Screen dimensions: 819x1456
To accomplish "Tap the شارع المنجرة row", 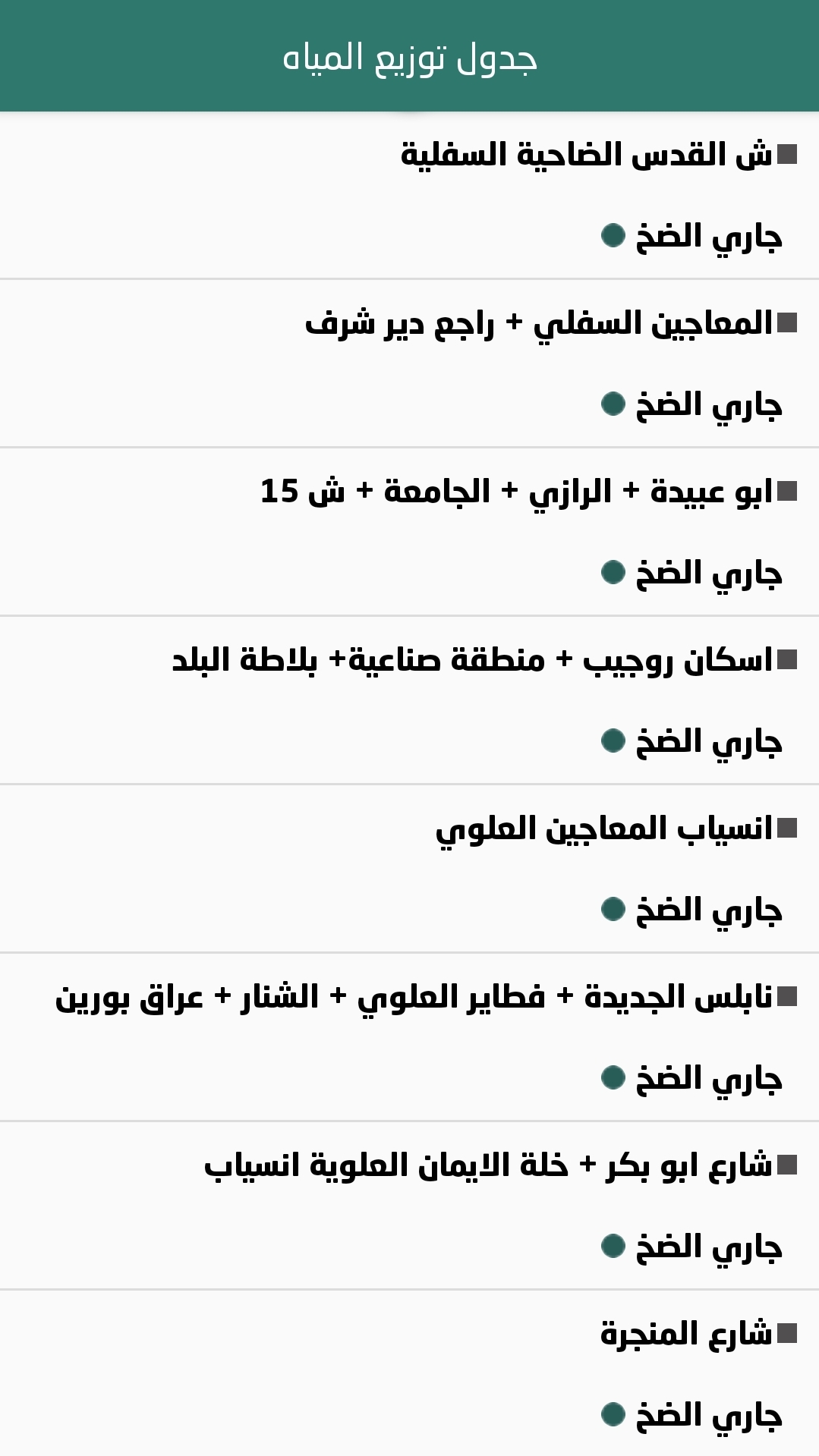I will point(686,1334).
